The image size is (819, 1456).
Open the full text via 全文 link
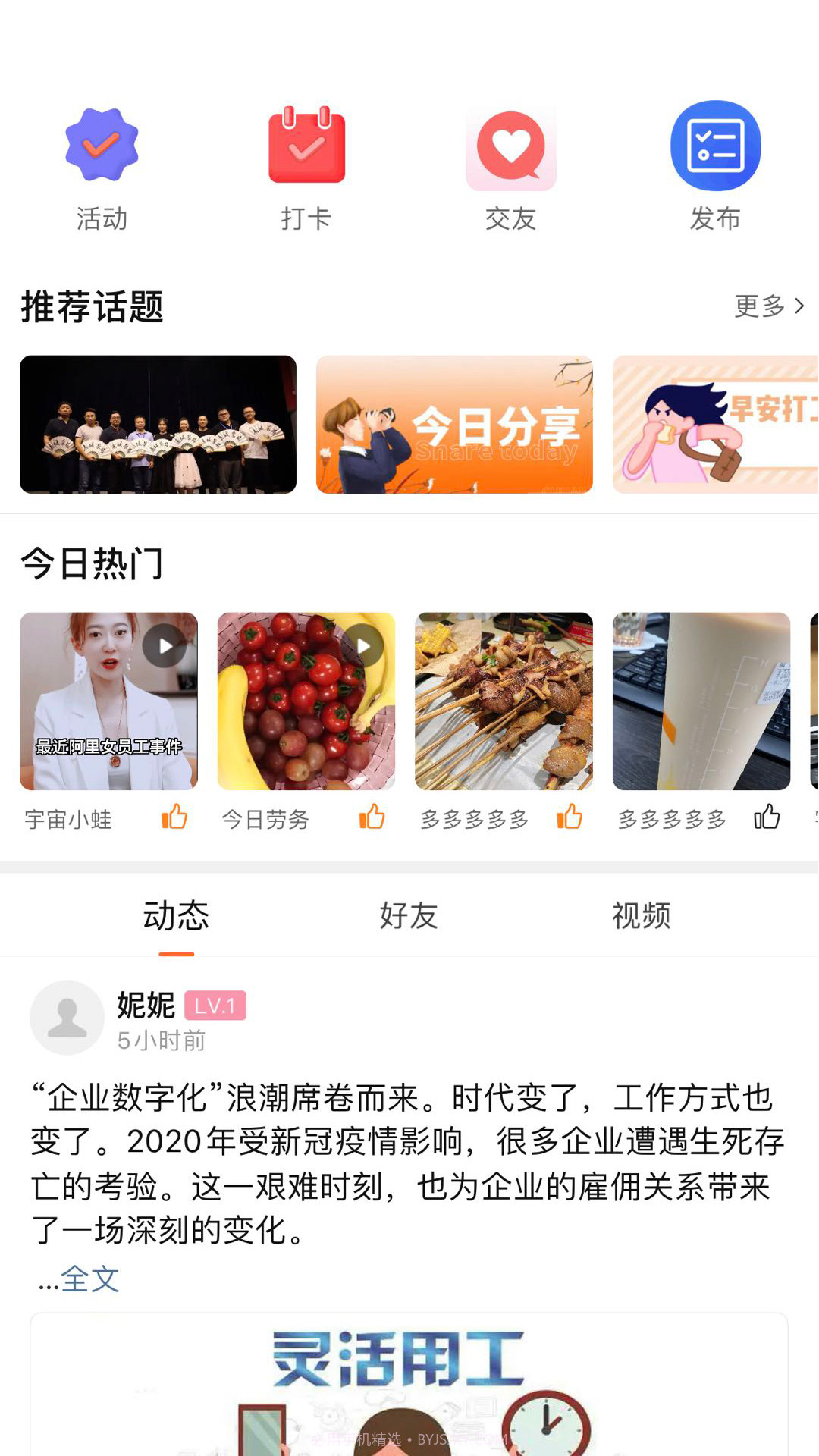click(x=89, y=1280)
